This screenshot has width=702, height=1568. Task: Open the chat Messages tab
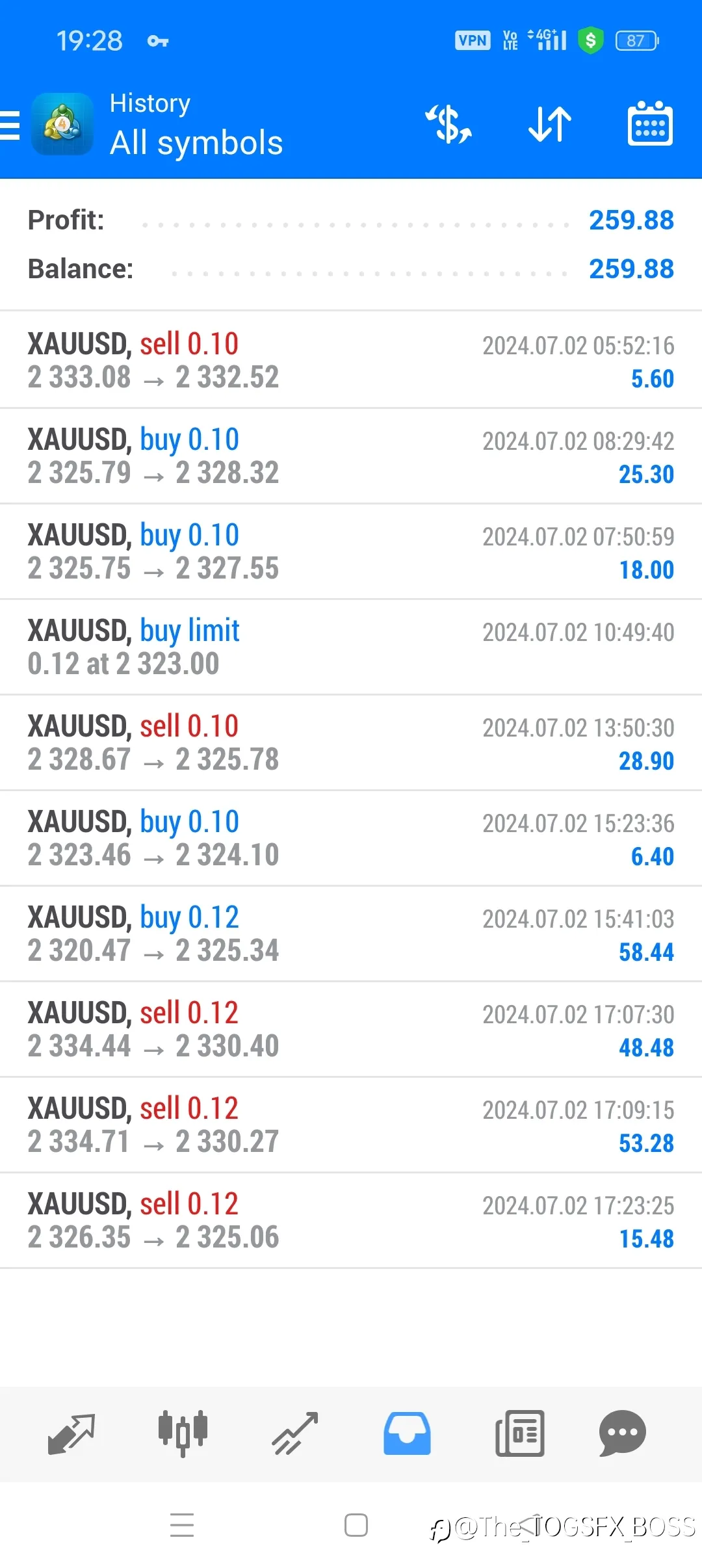coord(622,1433)
